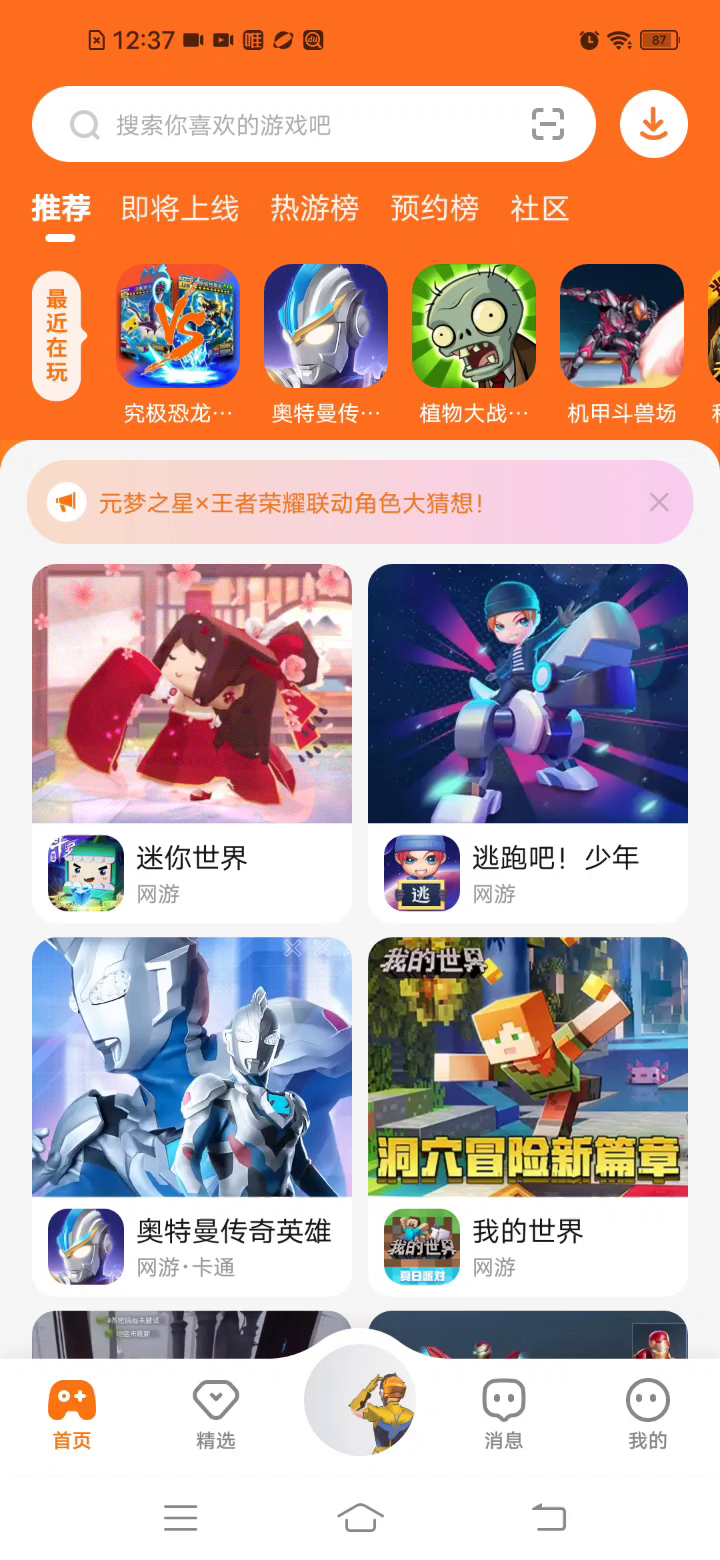720x1560 pixels.
Task: Read the 元梦之星×王者荣耀 announcement
Action: coord(290,502)
